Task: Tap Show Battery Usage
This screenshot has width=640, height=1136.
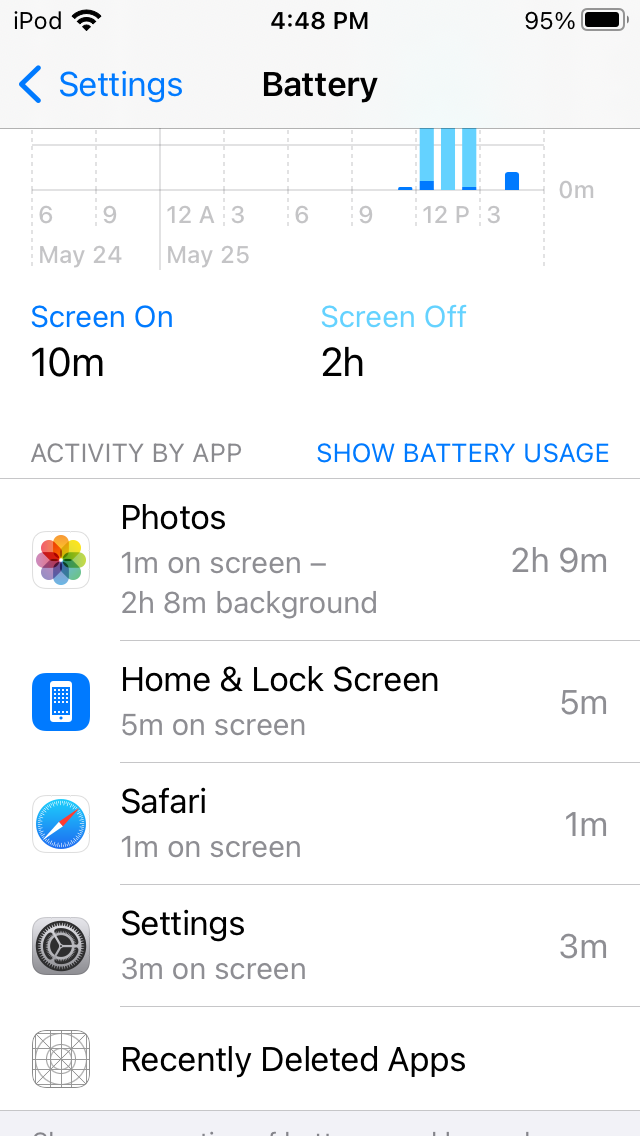Action: tap(462, 453)
